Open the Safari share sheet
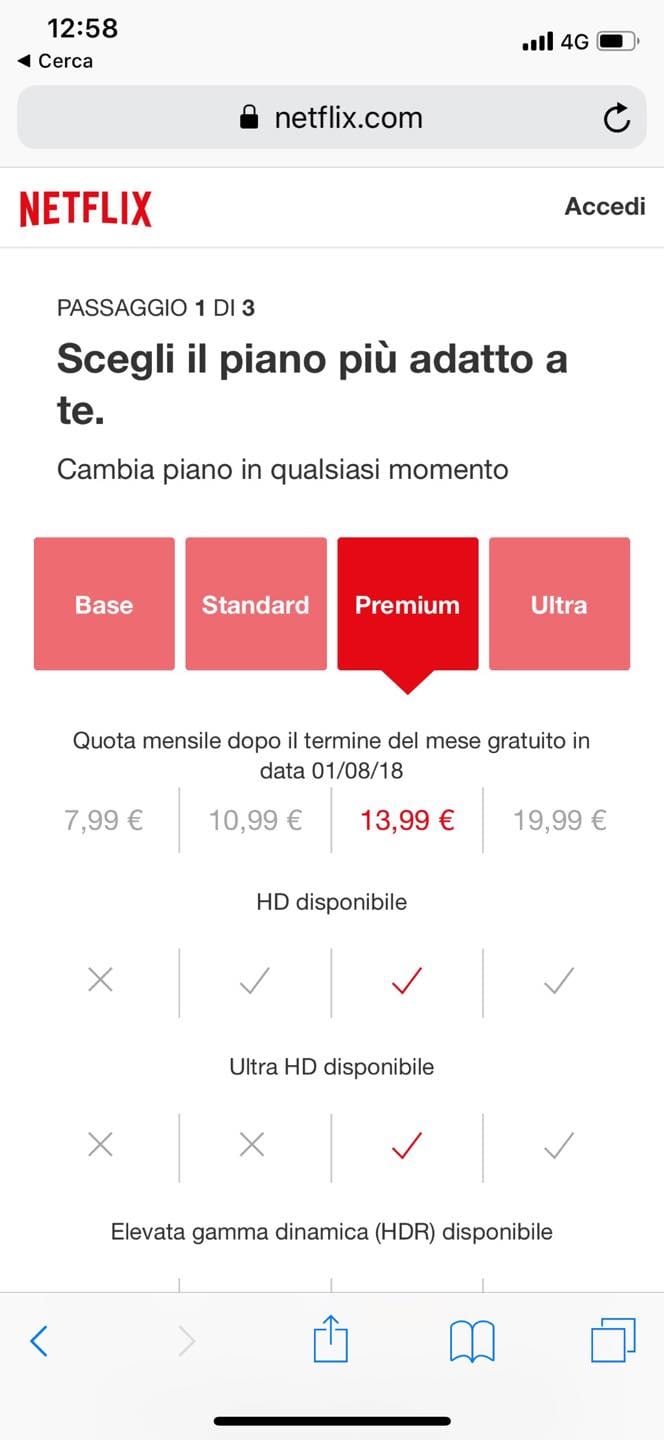The image size is (664, 1440). click(331, 1338)
